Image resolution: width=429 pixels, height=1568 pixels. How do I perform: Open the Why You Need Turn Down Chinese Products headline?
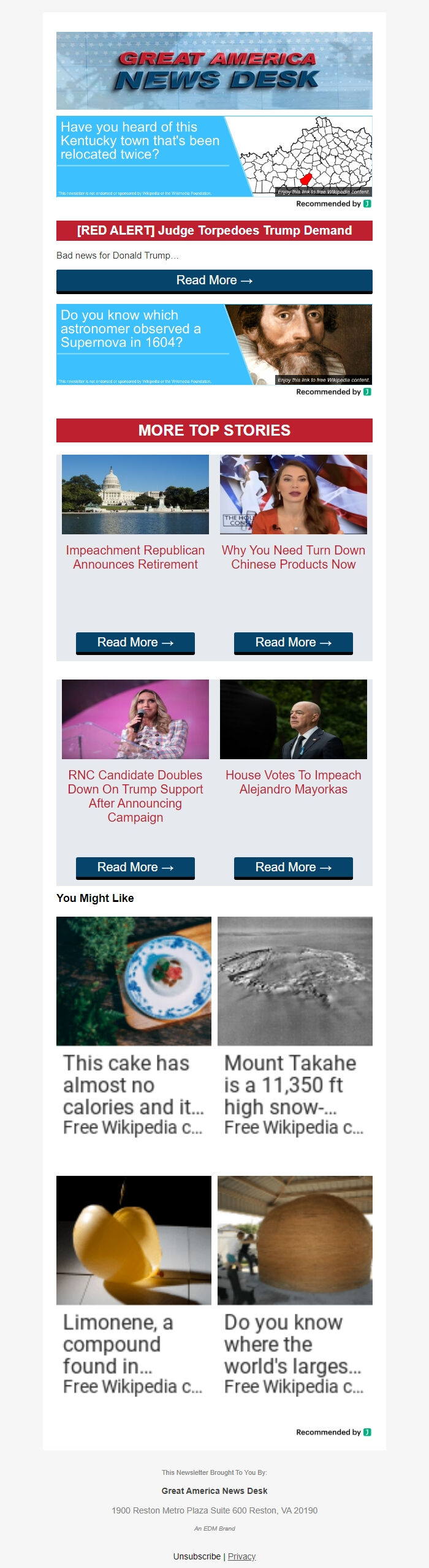click(293, 557)
